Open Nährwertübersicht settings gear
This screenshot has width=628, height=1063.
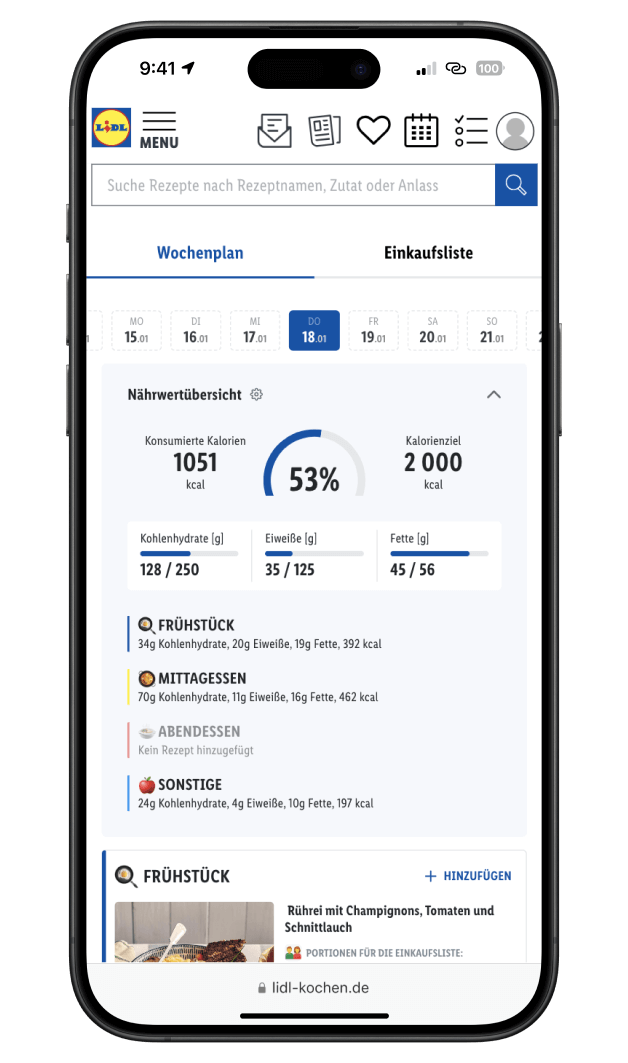(256, 395)
